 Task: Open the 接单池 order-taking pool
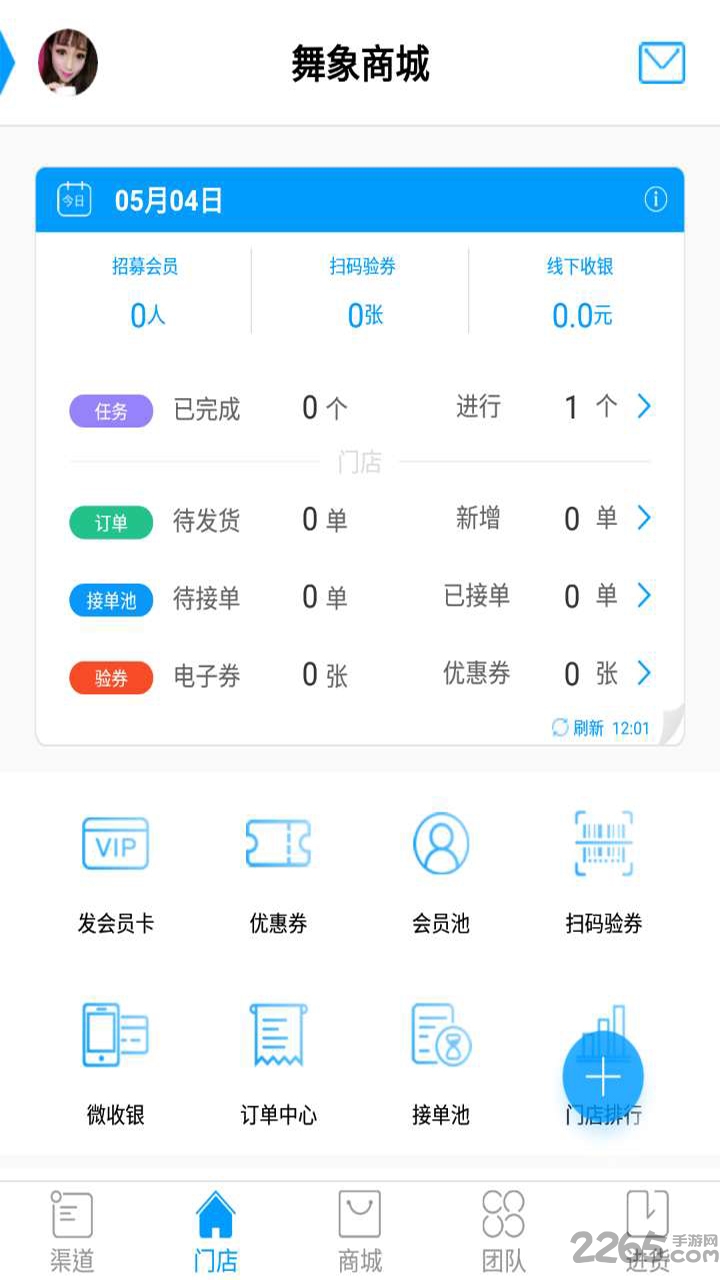click(440, 1060)
